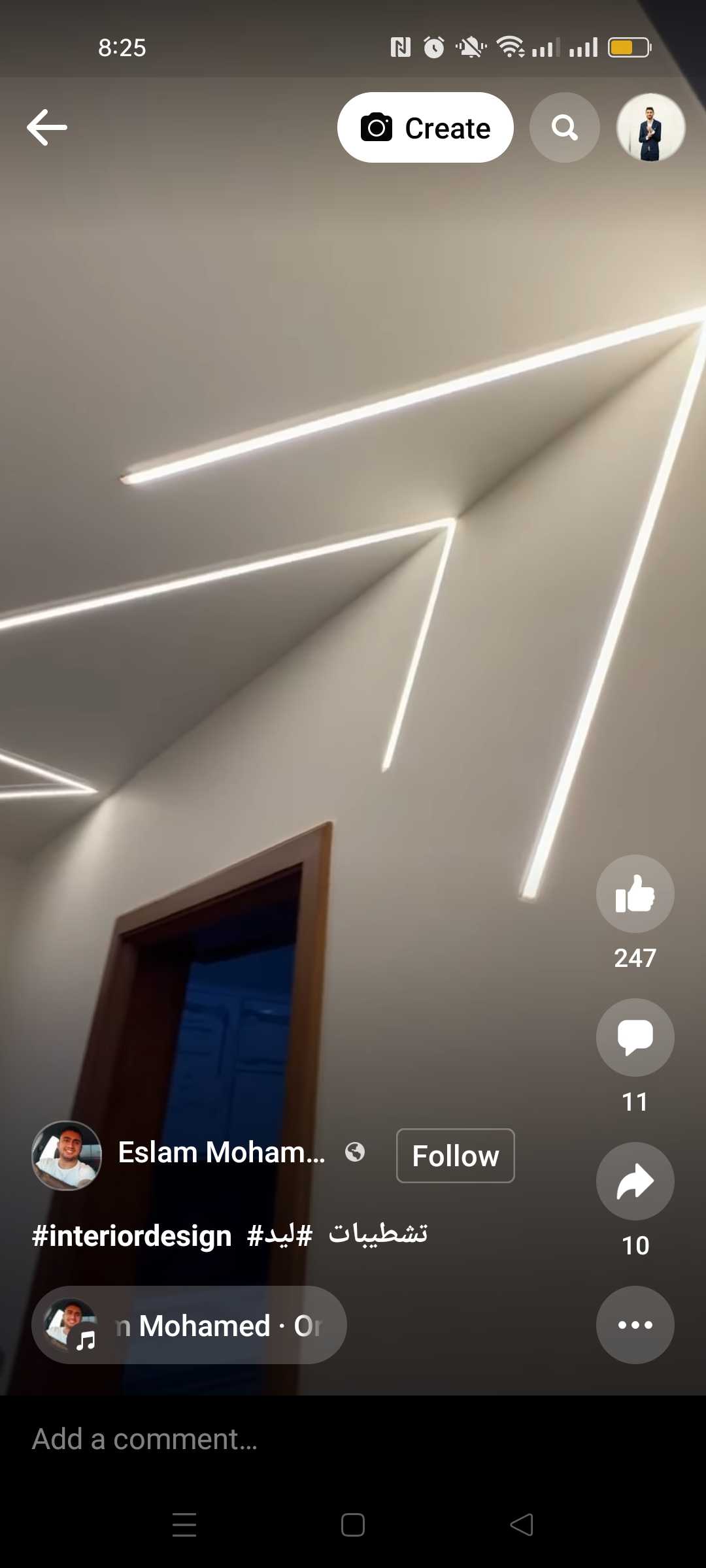Screen dimensions: 706x1568
Task: Open your profile picture at top right
Action: pos(650,127)
